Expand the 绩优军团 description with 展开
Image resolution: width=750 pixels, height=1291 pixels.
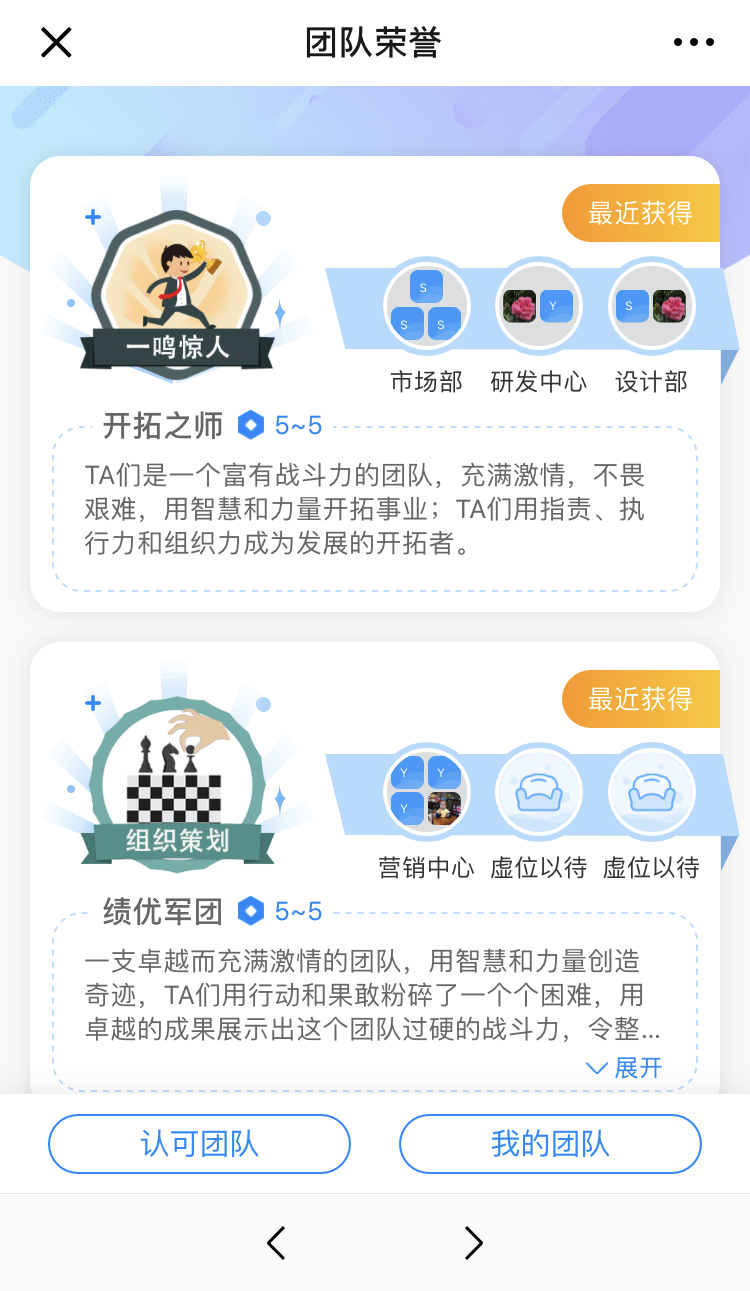click(x=625, y=1068)
